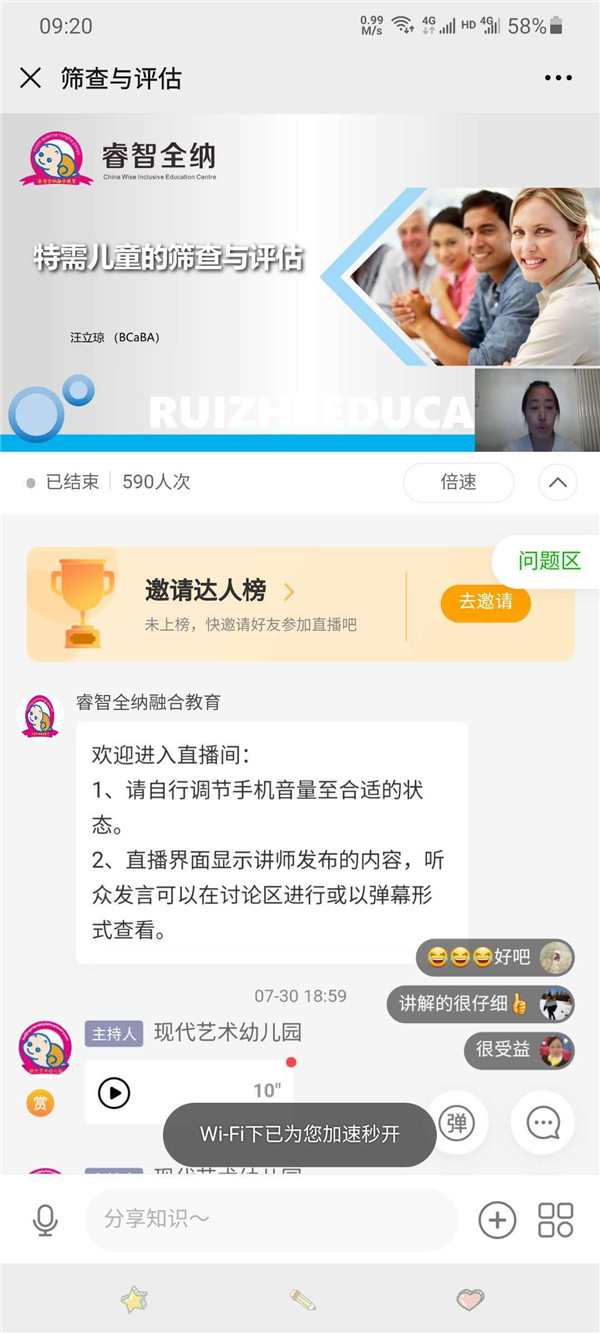Open the four-square grid menu icon
This screenshot has height=1333, width=600.
556,1219
